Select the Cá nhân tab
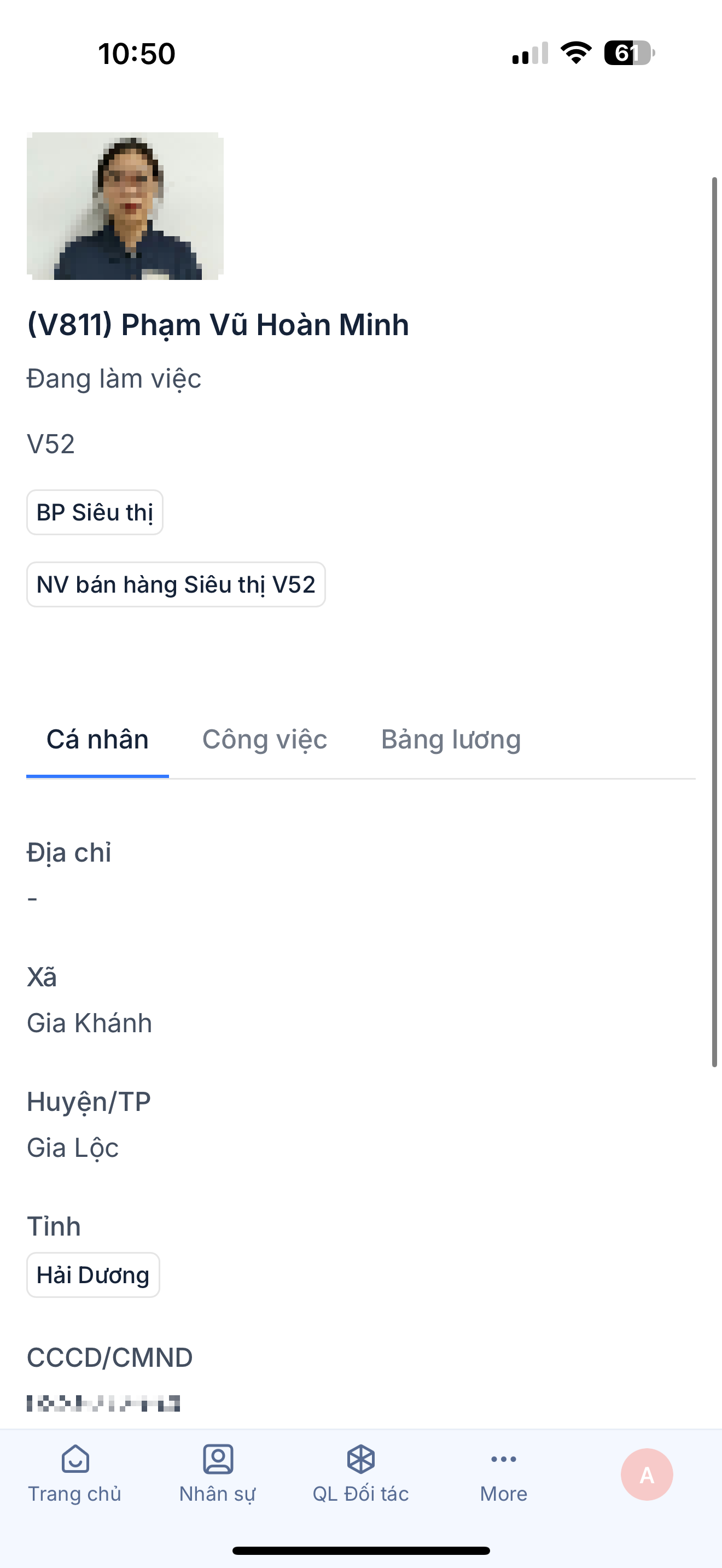This screenshot has width=722, height=1568. pyautogui.click(x=97, y=740)
